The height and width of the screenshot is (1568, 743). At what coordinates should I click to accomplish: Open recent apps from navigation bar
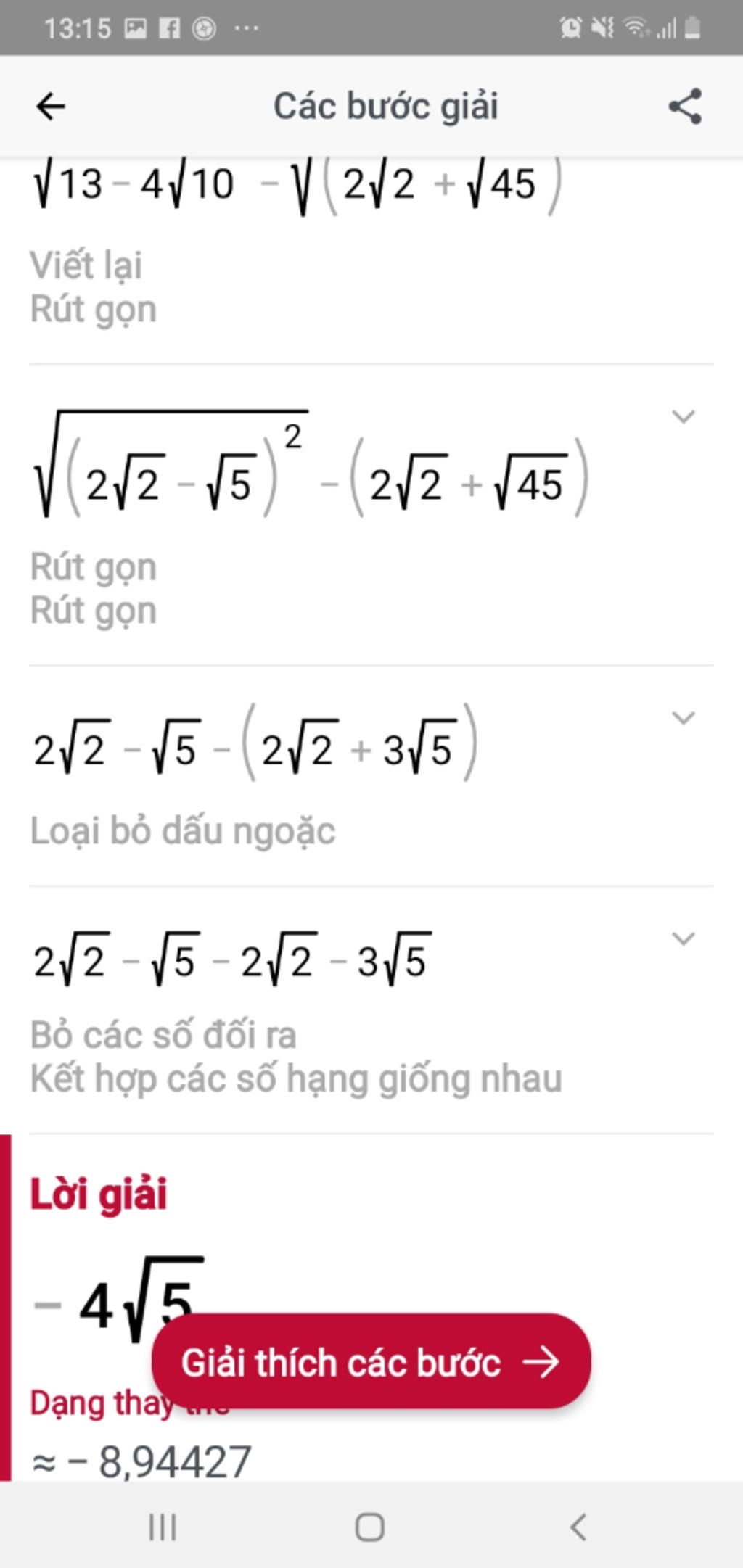161,1527
